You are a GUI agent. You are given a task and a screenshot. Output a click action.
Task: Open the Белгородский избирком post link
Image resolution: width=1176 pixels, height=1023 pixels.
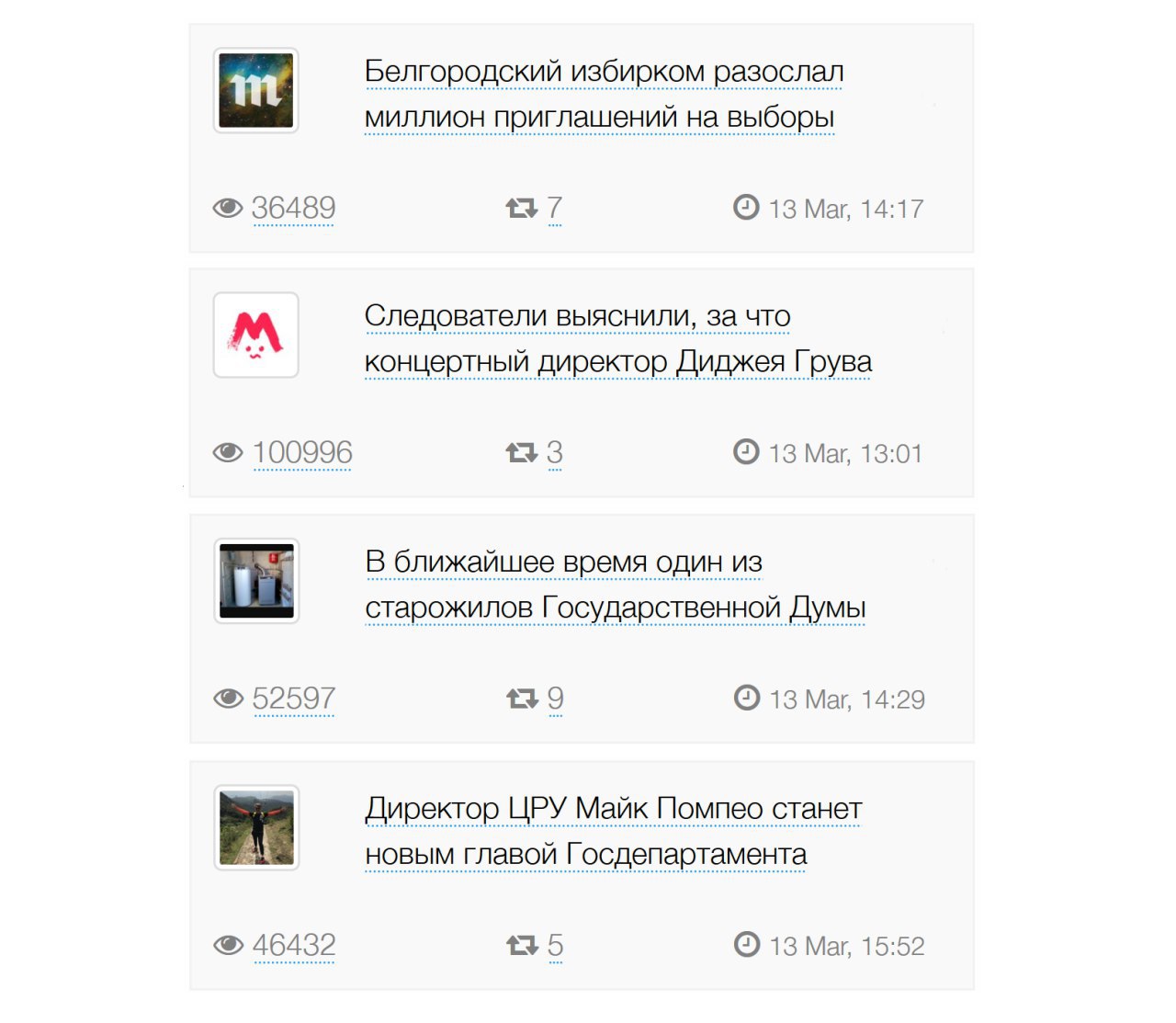603,94
